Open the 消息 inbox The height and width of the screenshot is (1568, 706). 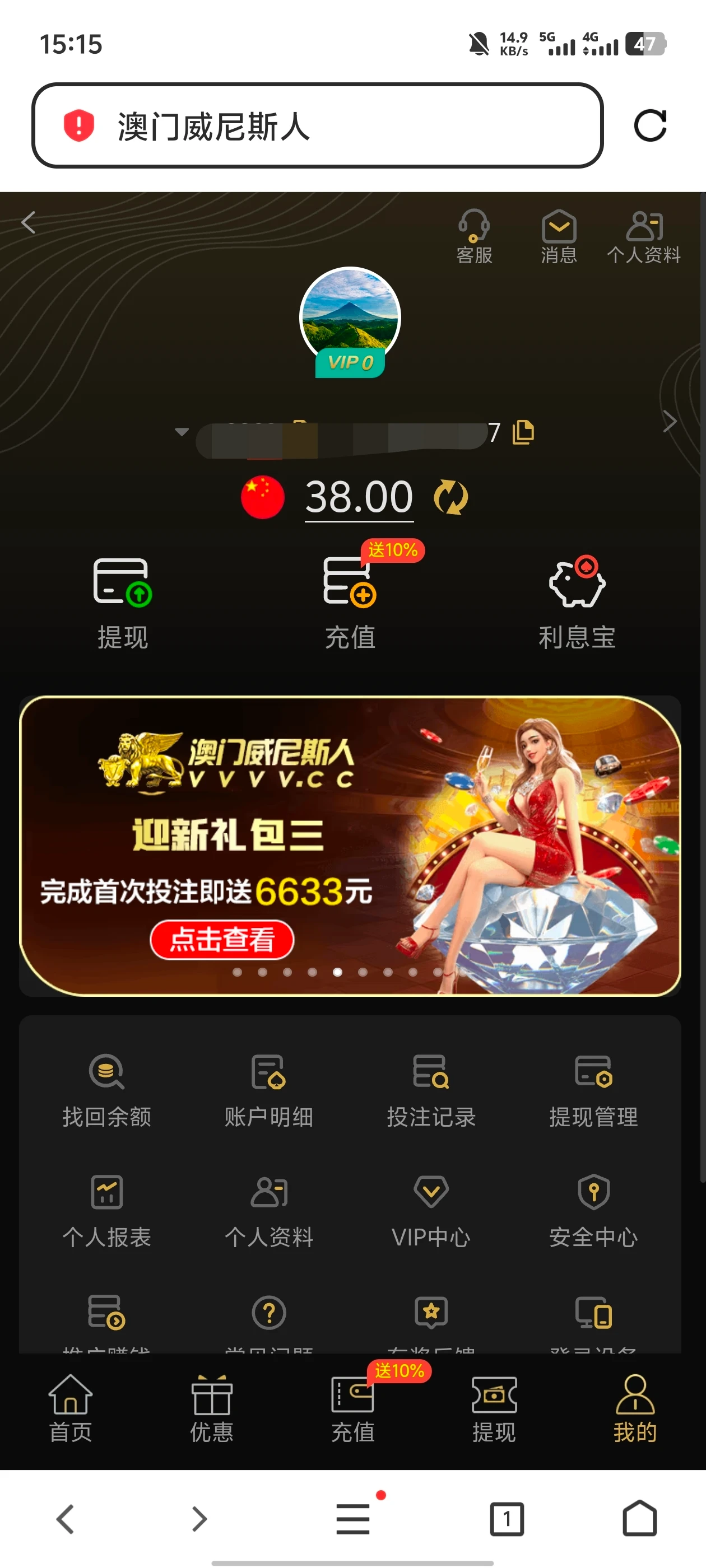pyautogui.click(x=559, y=236)
